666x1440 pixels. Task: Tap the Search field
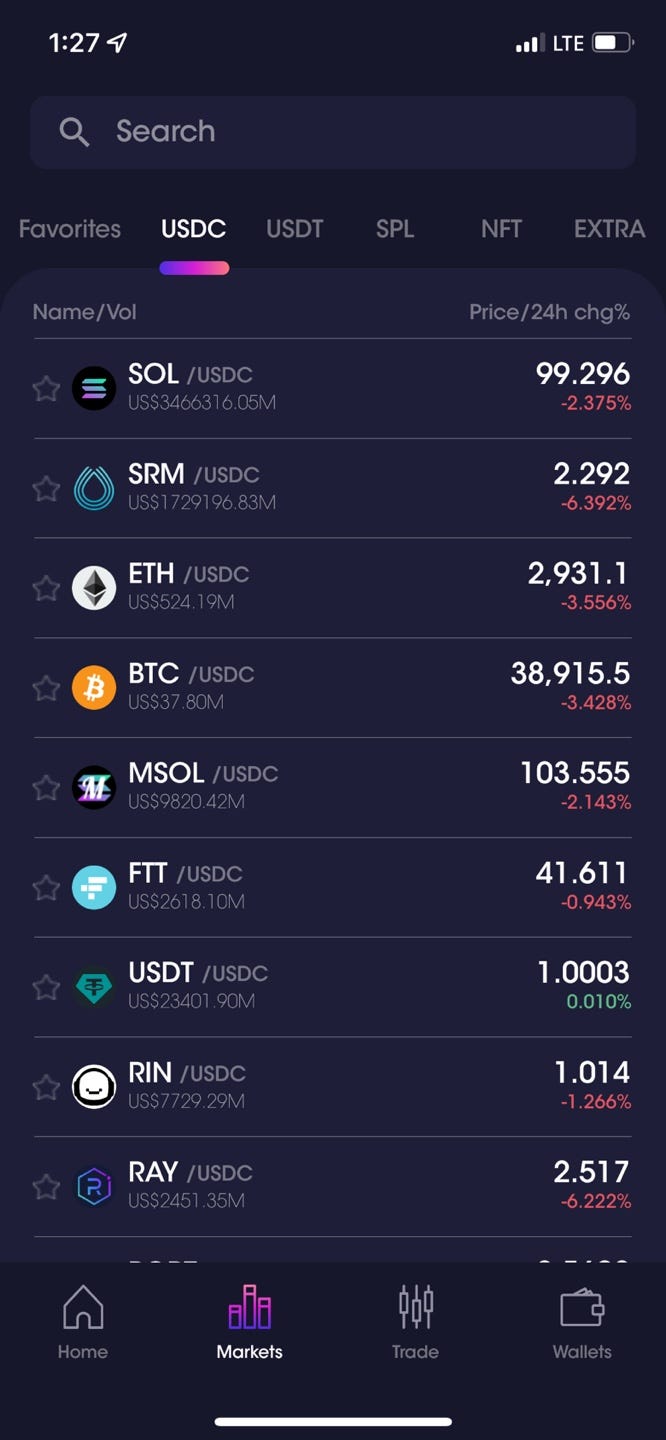click(333, 132)
